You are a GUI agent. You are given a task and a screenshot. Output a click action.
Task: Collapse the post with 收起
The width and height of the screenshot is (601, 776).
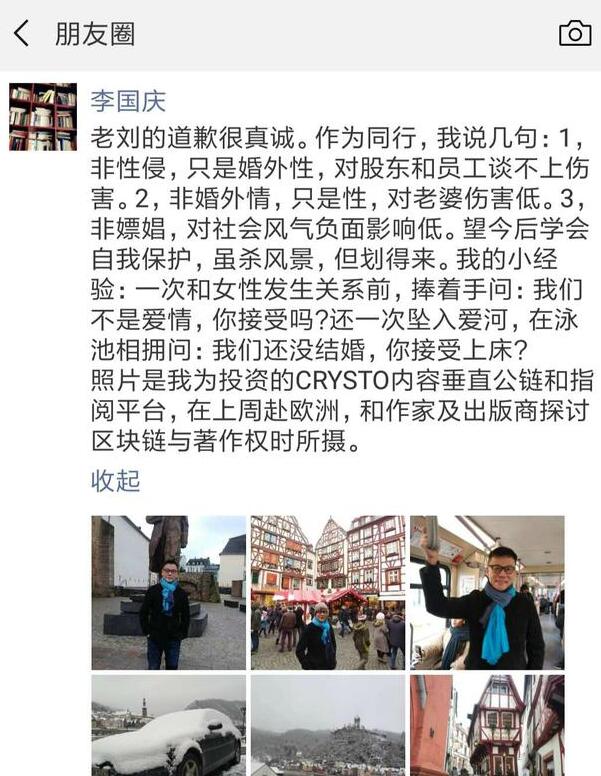click(x=115, y=480)
